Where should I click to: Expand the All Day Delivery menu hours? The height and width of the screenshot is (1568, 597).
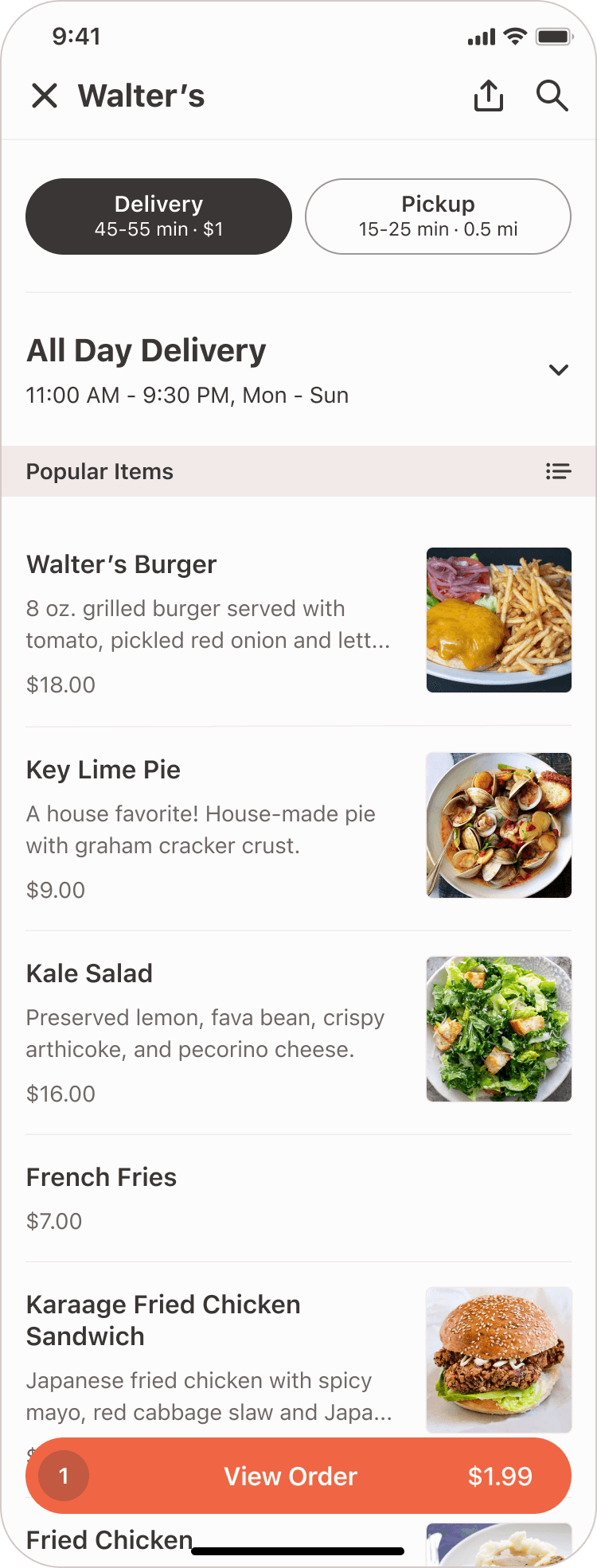[x=559, y=370]
